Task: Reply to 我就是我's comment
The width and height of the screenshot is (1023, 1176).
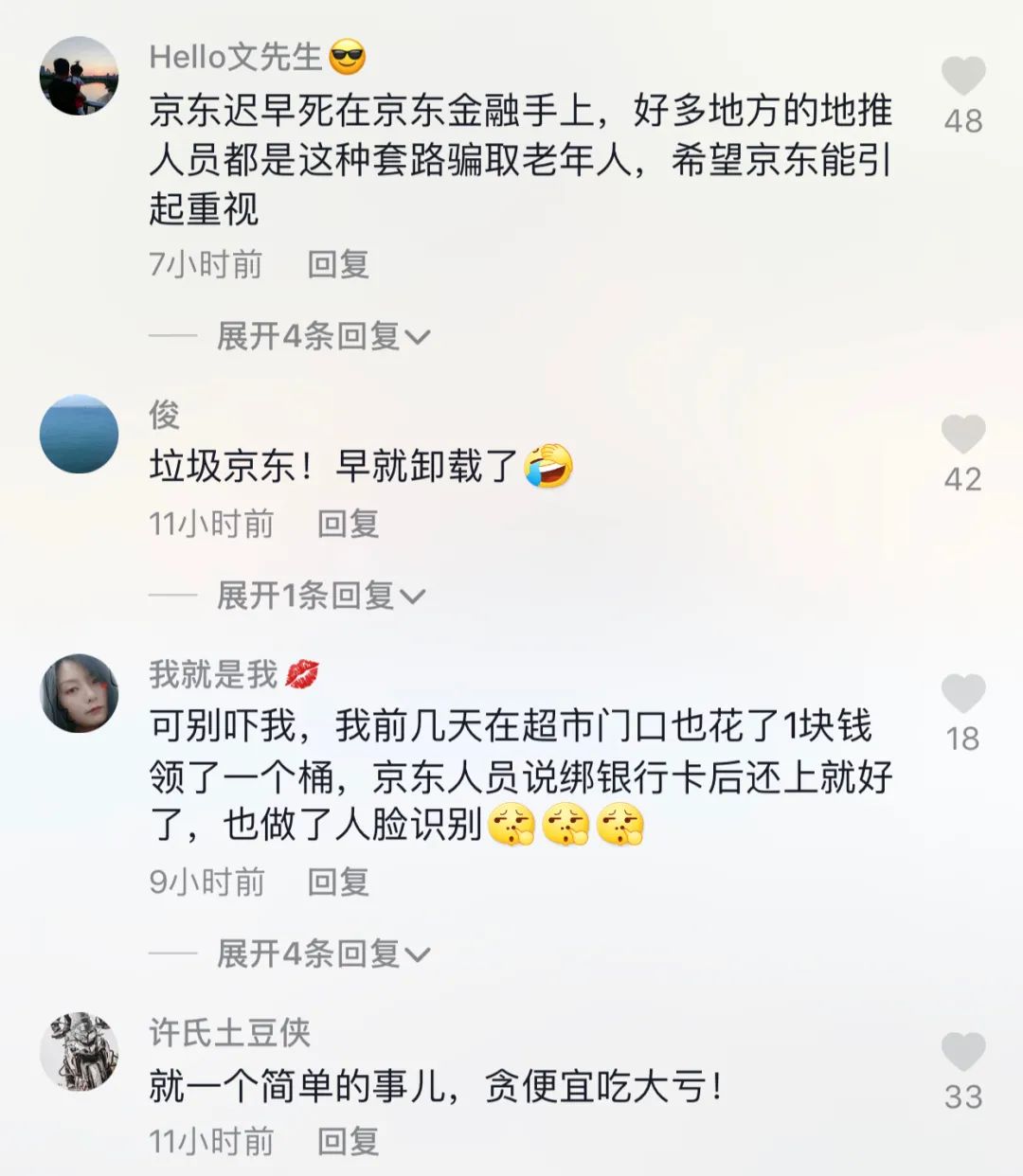Action: coord(338,882)
